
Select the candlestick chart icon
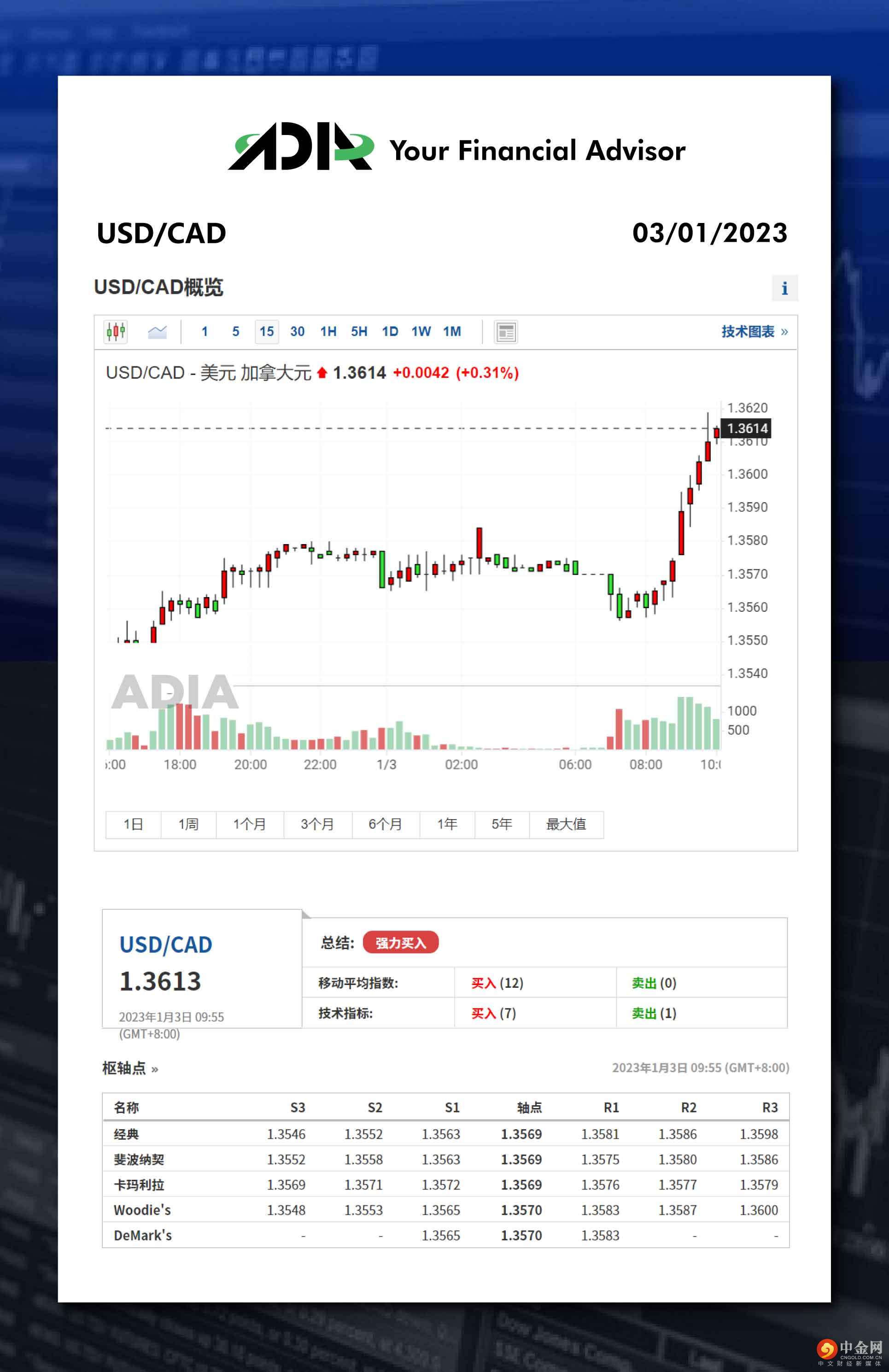point(115,331)
